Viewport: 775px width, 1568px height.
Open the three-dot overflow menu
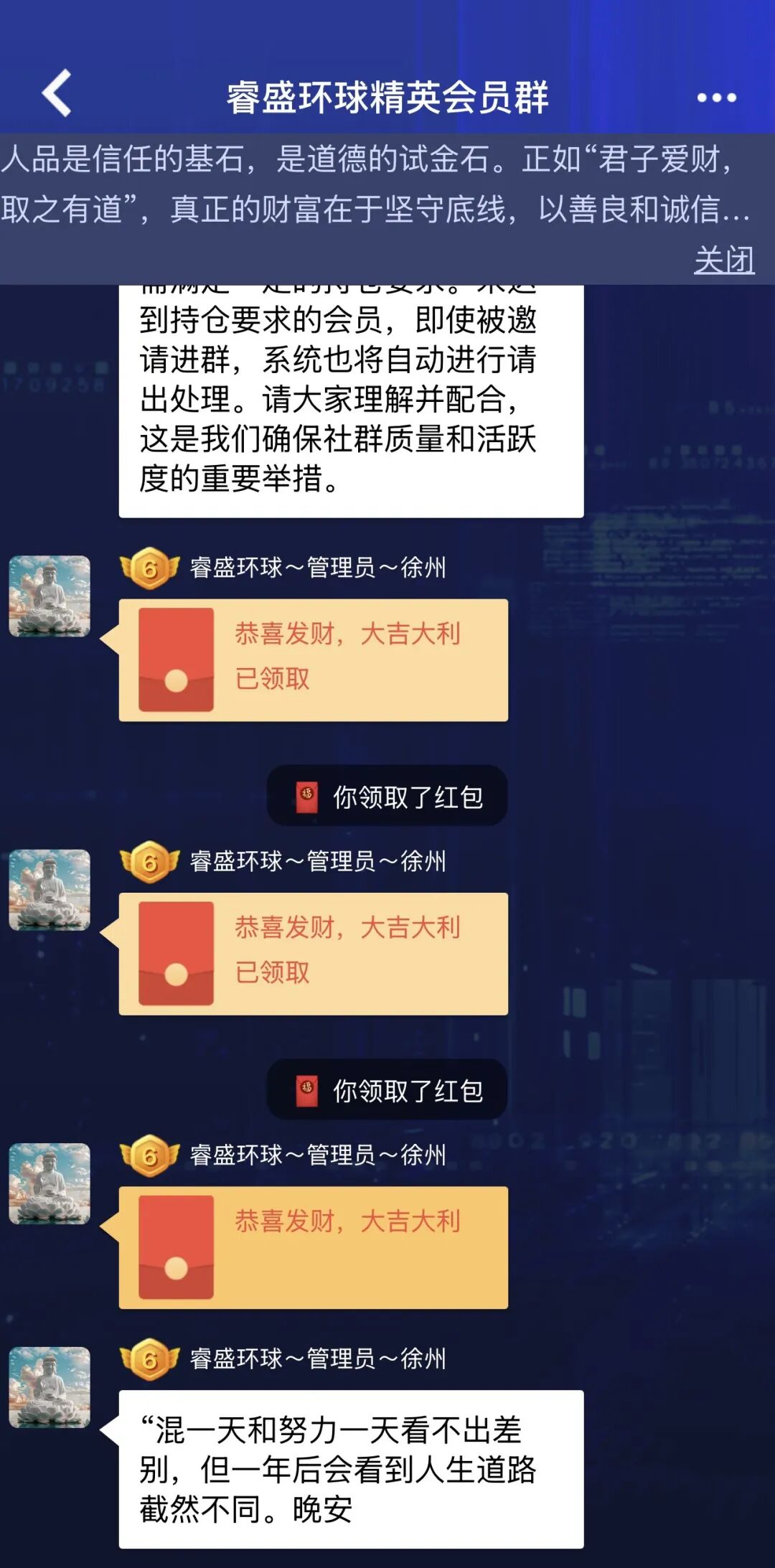[x=716, y=98]
